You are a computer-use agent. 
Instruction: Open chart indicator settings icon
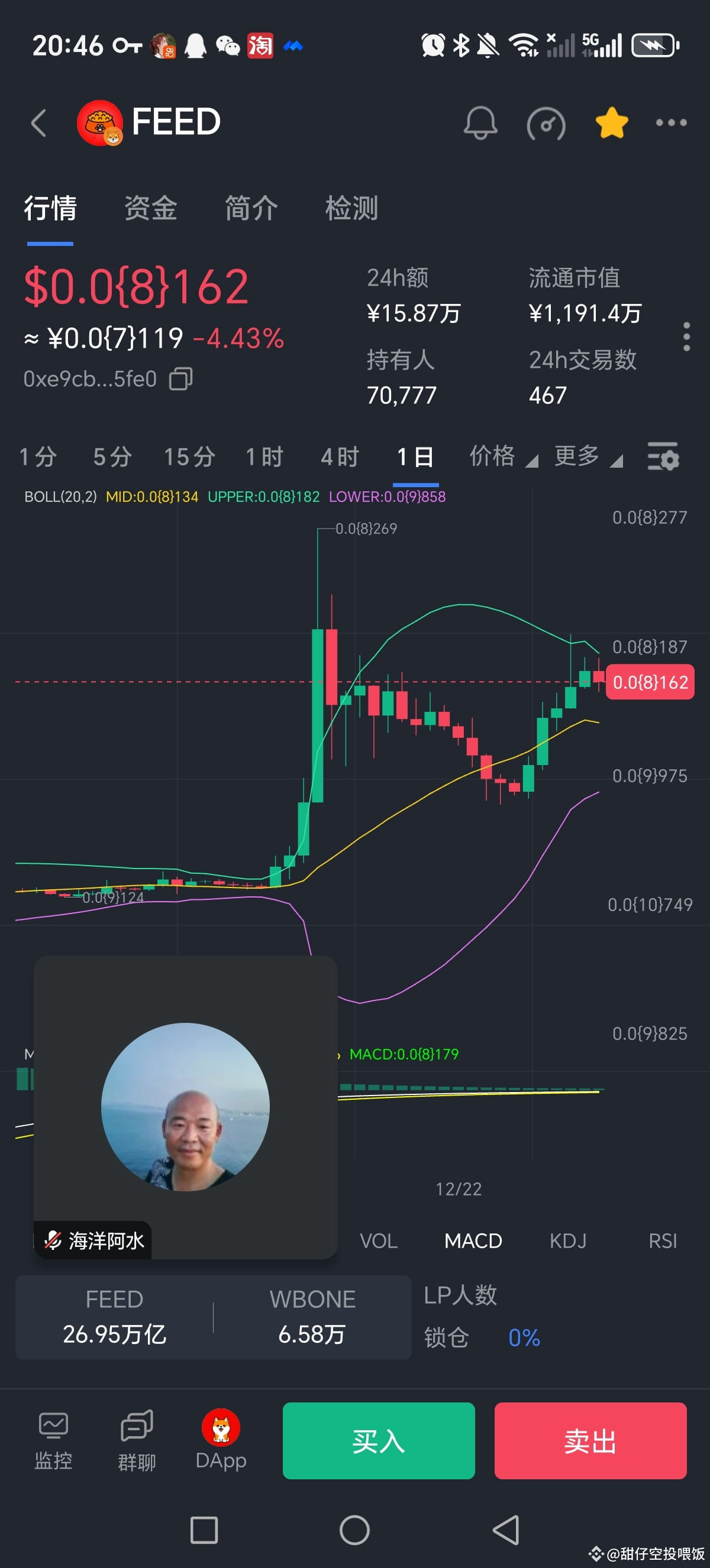663,456
